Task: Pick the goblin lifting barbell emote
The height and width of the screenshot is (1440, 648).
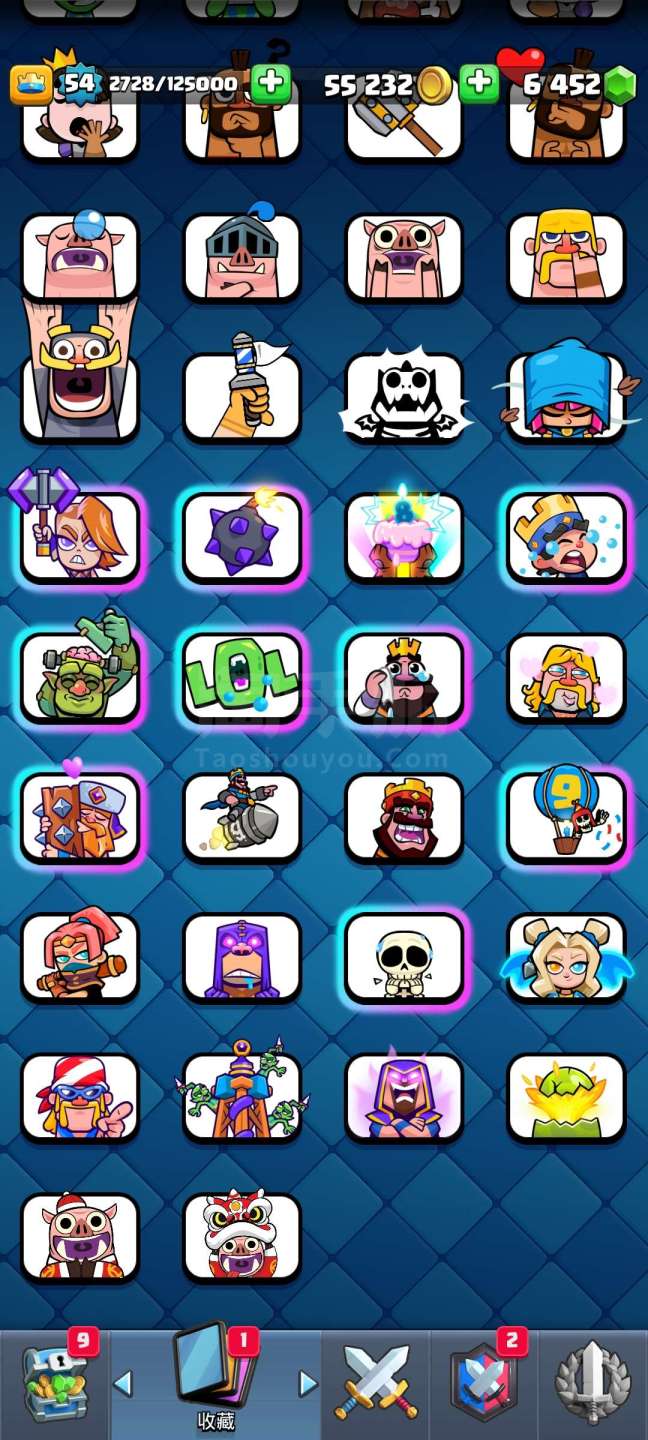Action: pyautogui.click(x=80, y=678)
